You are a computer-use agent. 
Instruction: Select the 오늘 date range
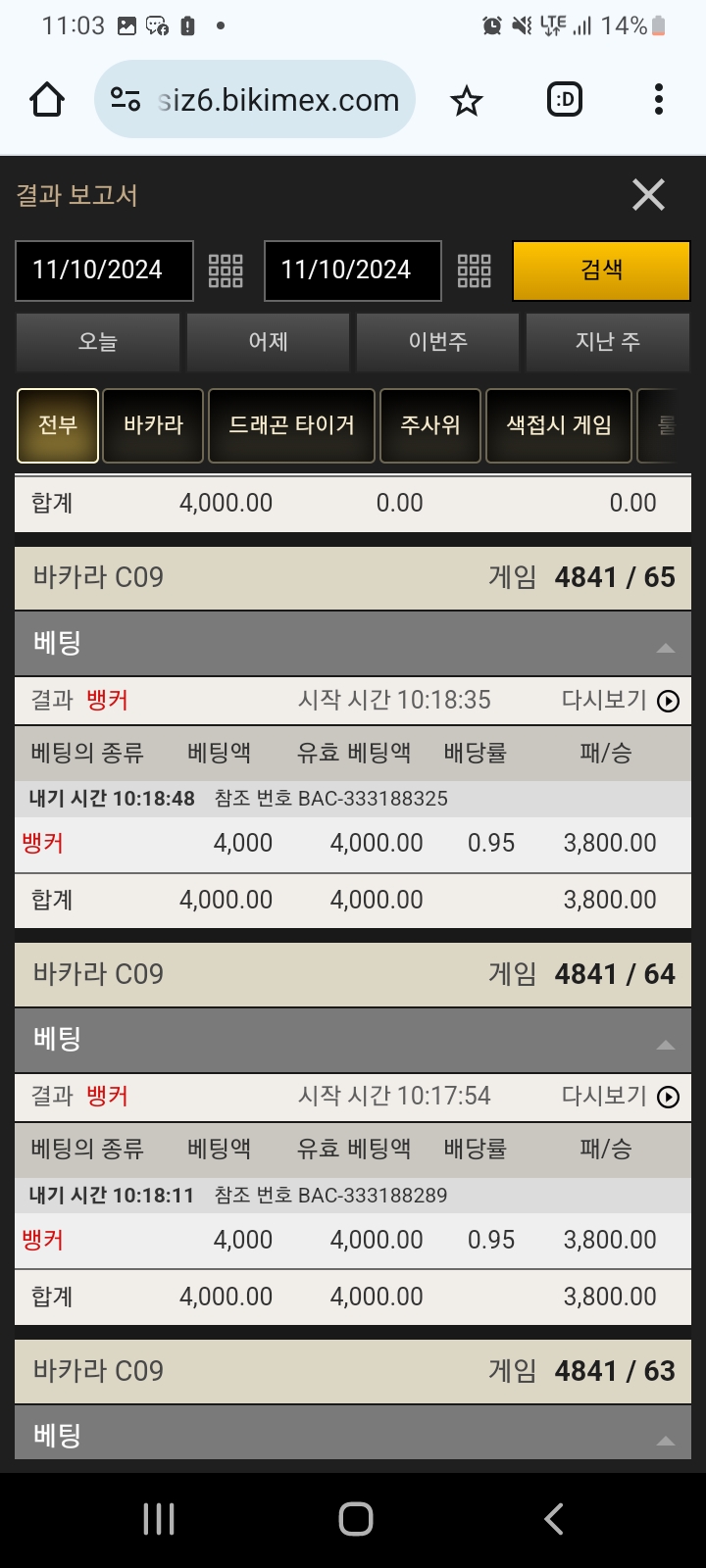[x=98, y=342]
